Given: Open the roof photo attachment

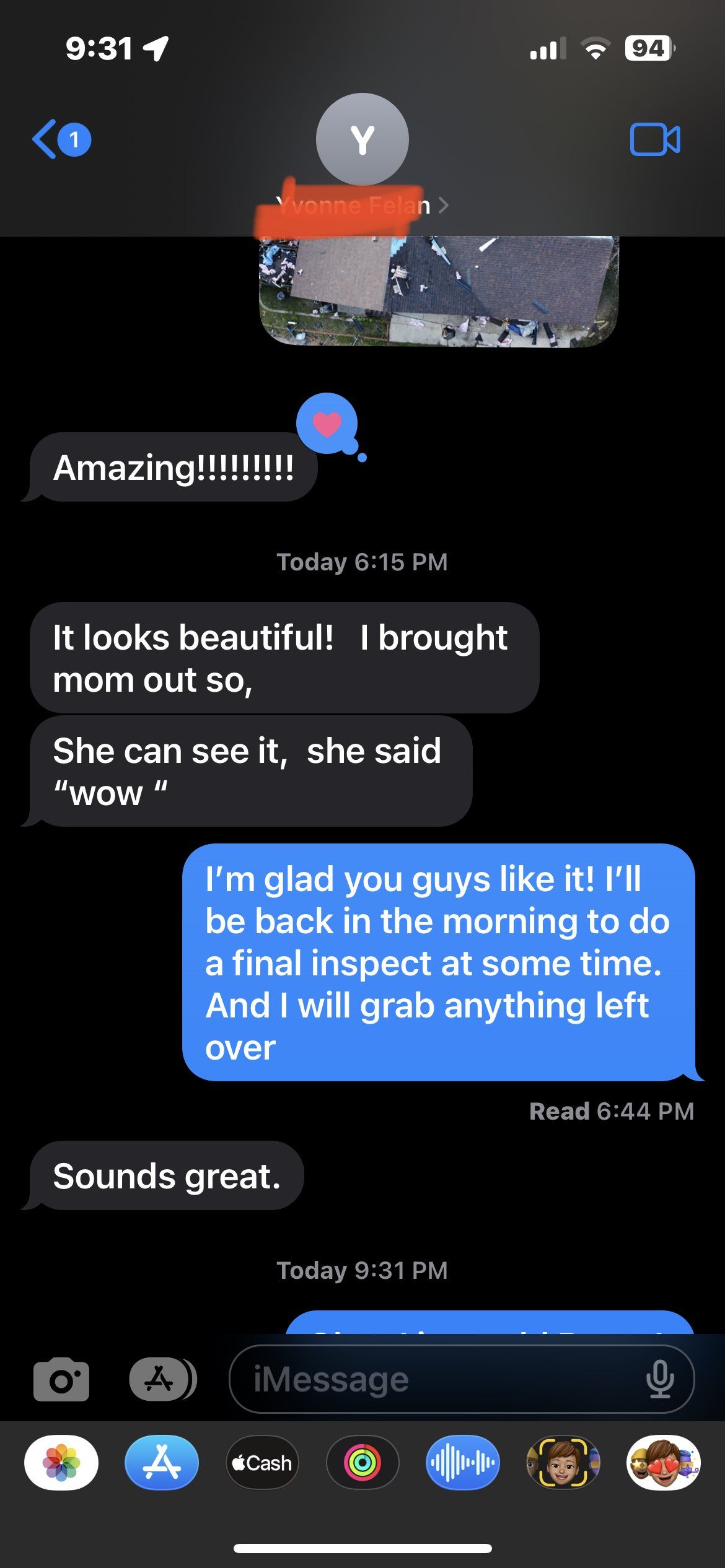Looking at the screenshot, I should (438, 290).
